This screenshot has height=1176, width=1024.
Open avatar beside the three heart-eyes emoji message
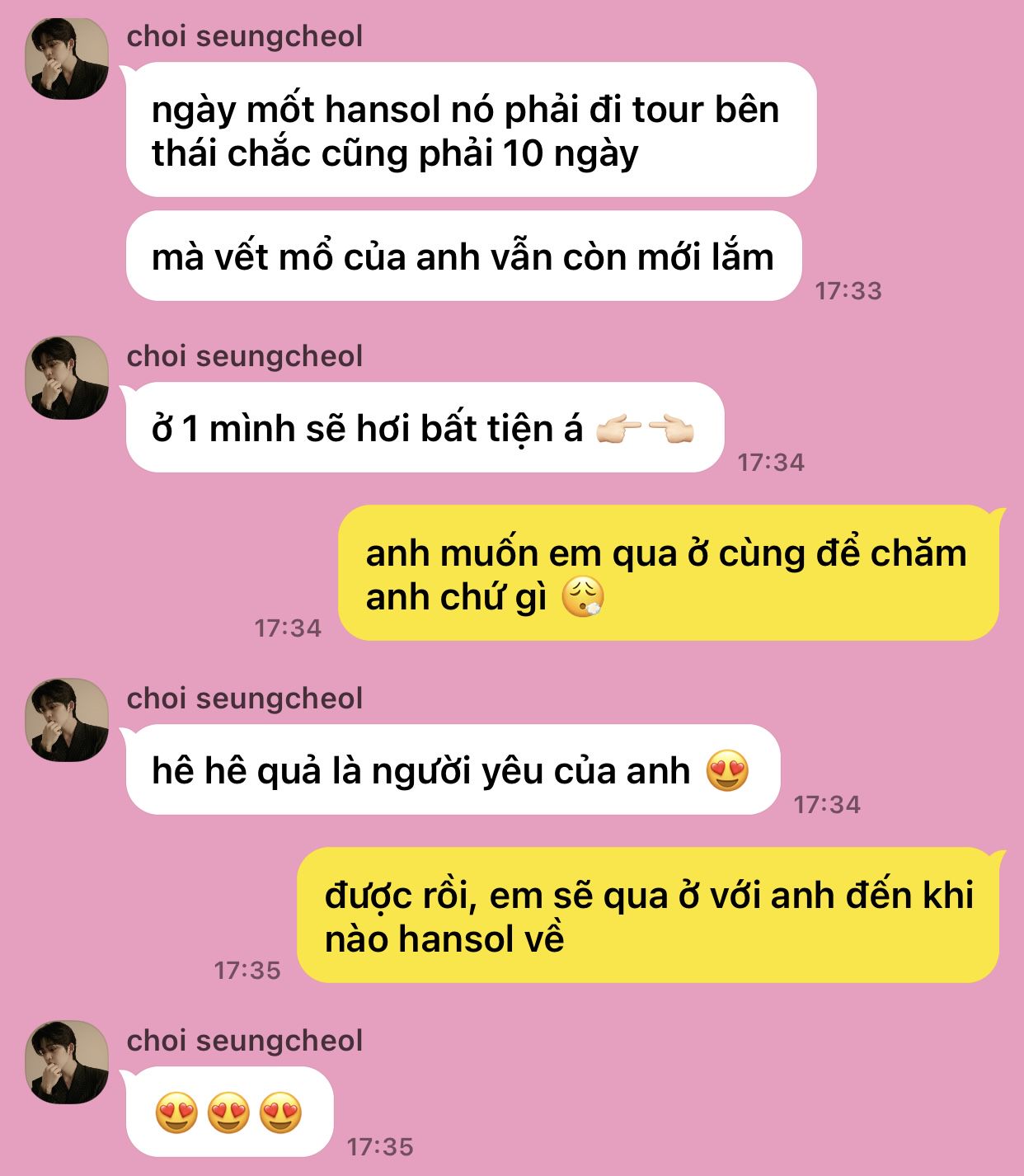[67, 1062]
